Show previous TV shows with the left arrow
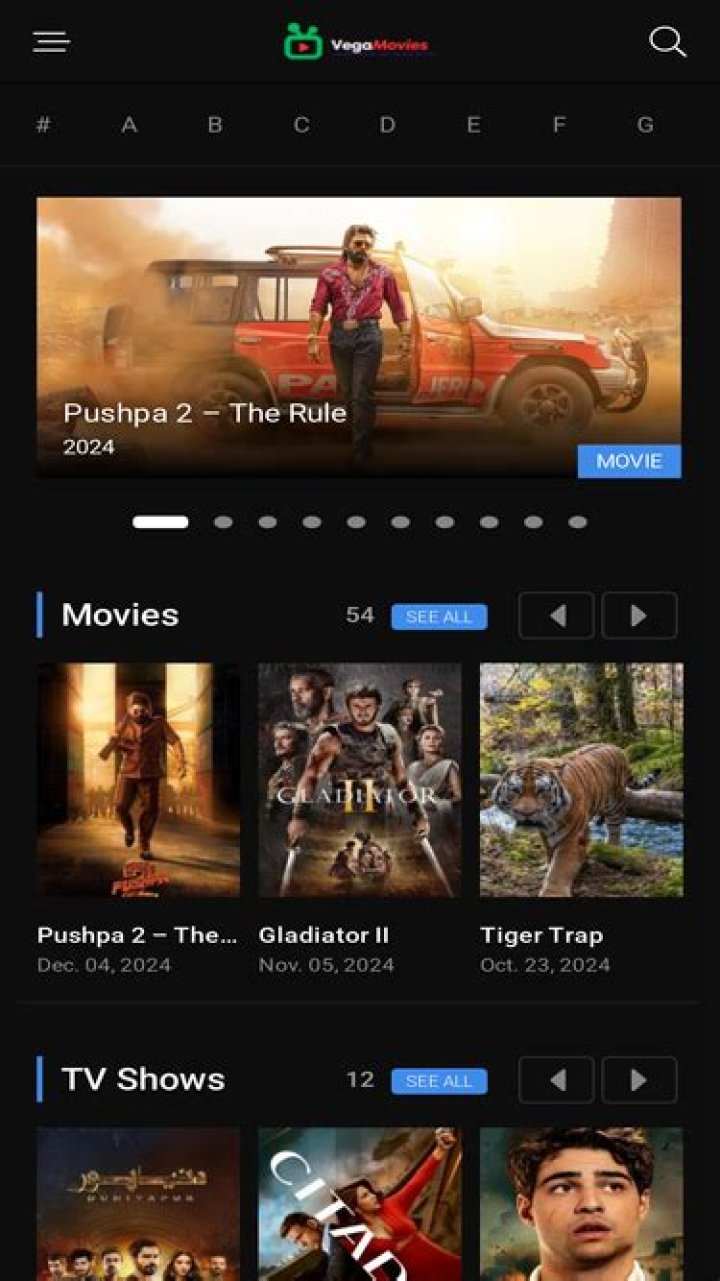Image resolution: width=720 pixels, height=1281 pixels. [x=556, y=1080]
